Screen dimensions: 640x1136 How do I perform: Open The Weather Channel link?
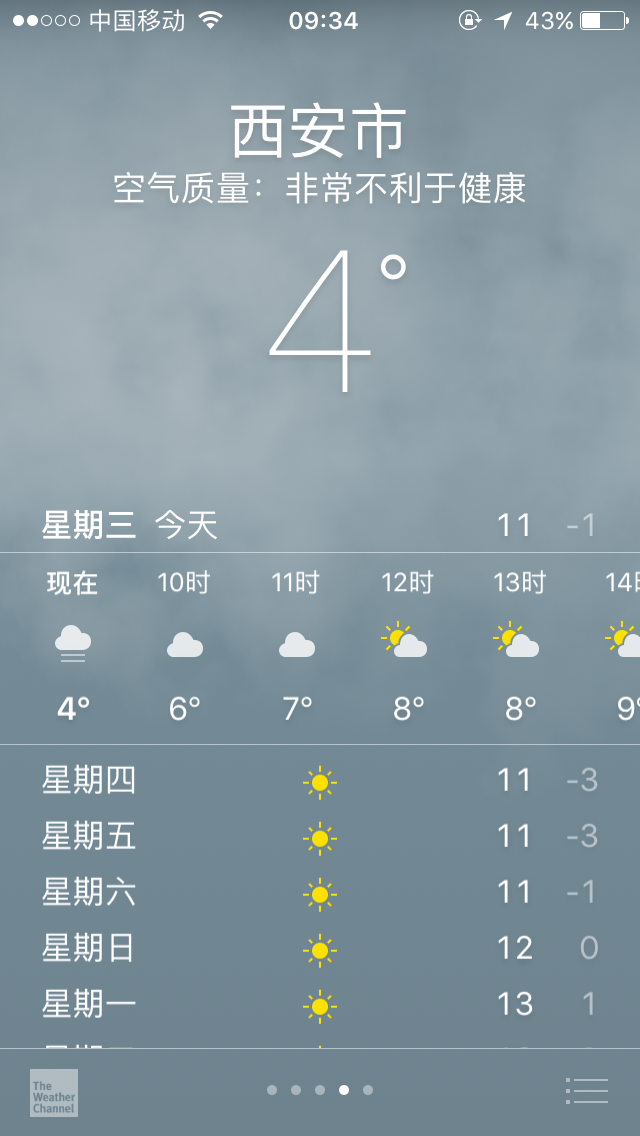pos(54,1093)
